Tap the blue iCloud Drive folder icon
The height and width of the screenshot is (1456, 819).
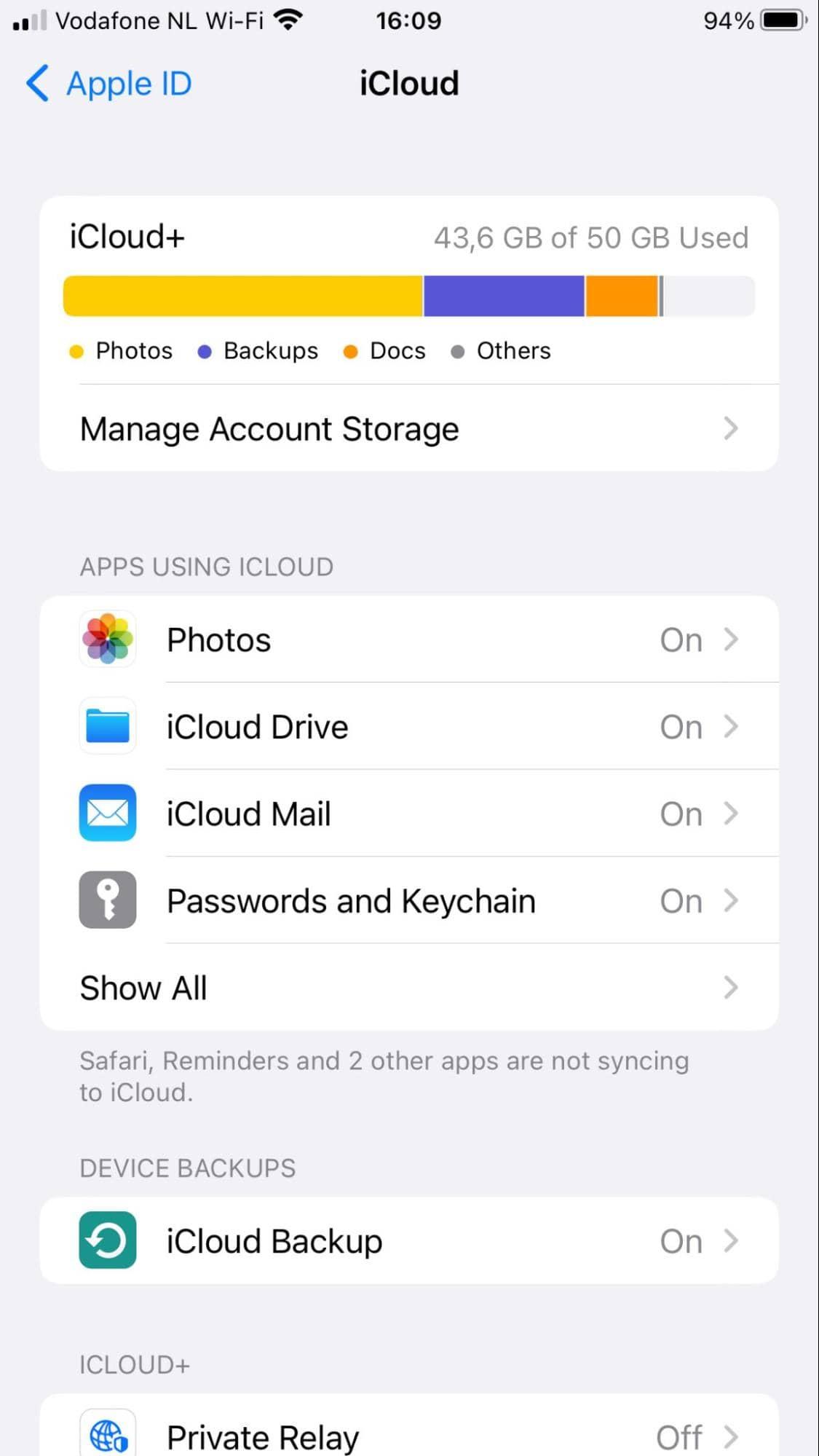point(107,726)
